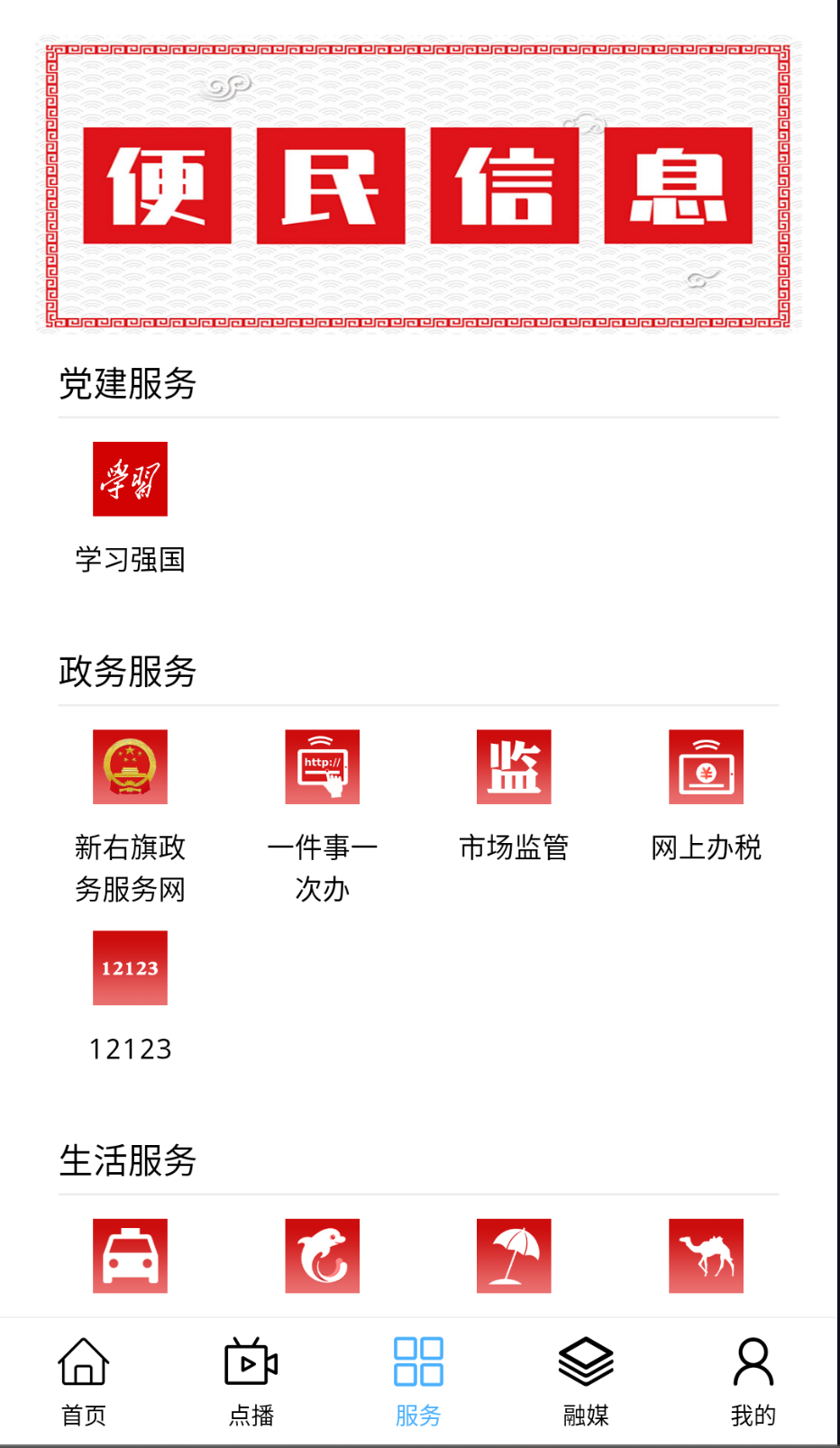Viewport: 840px width, 1448px height.
Task: Launch the 一件事一次办 service
Action: (x=322, y=767)
